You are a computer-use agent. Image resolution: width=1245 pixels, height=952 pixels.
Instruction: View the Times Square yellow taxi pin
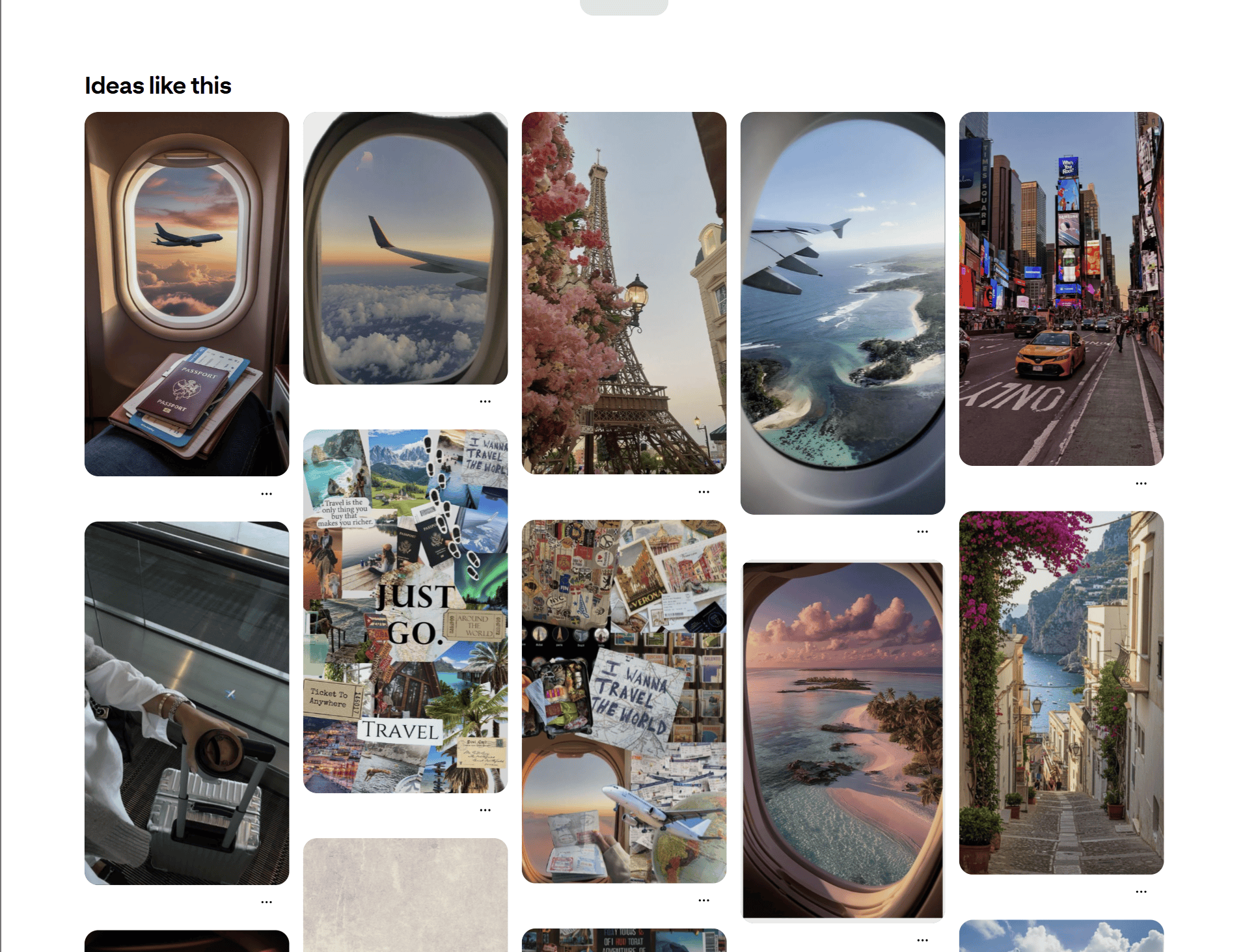[x=1061, y=288]
